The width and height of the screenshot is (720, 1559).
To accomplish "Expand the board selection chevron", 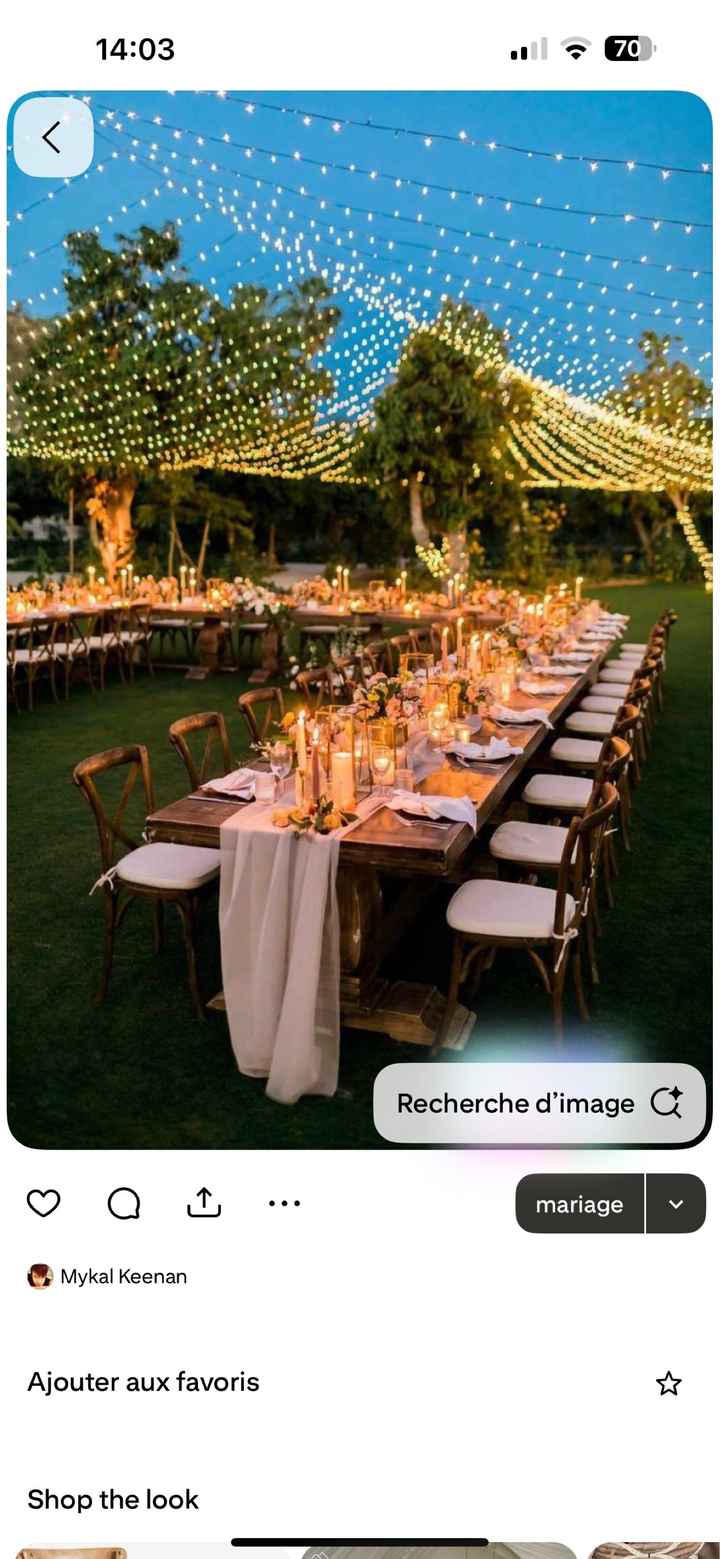I will coord(676,1204).
